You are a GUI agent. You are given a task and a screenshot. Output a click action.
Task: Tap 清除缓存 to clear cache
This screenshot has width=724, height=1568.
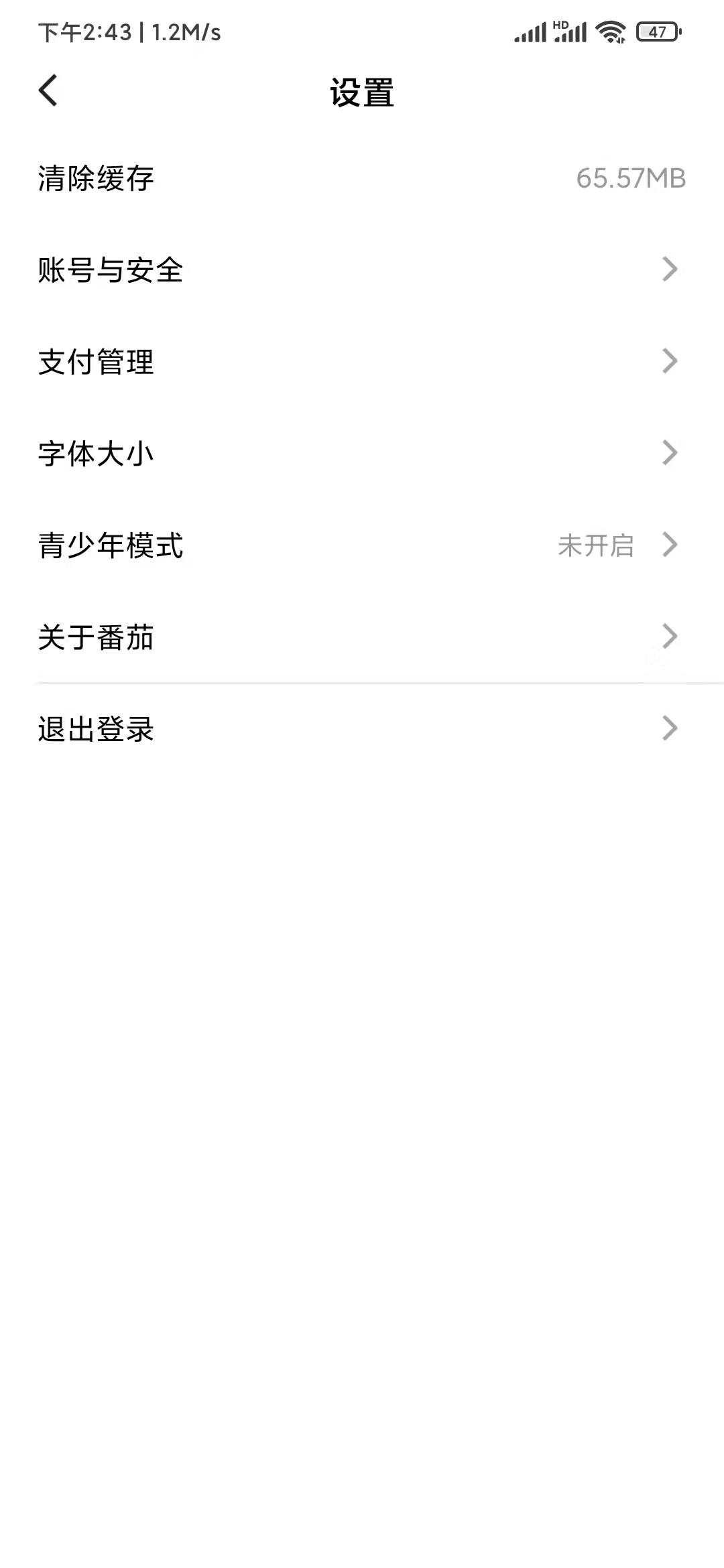click(96, 179)
